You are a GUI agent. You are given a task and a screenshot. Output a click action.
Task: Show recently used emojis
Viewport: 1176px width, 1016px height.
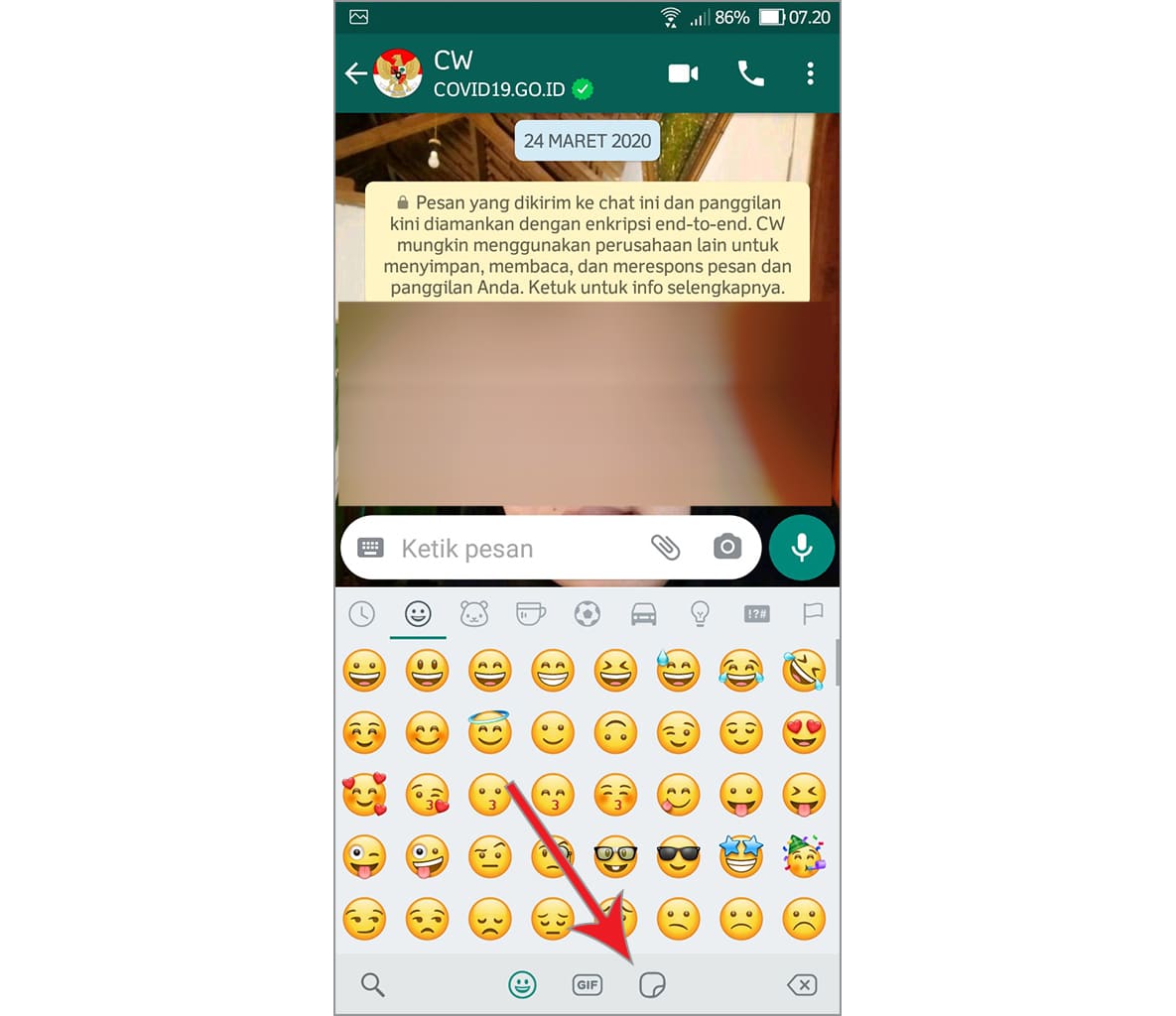[362, 614]
